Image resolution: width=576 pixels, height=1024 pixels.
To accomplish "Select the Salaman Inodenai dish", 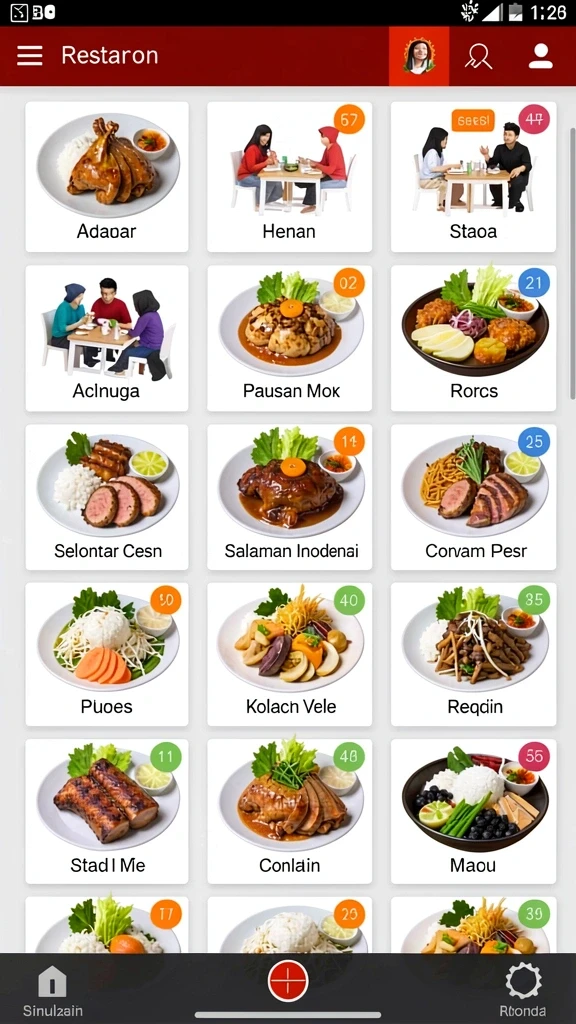I will click(x=289, y=497).
